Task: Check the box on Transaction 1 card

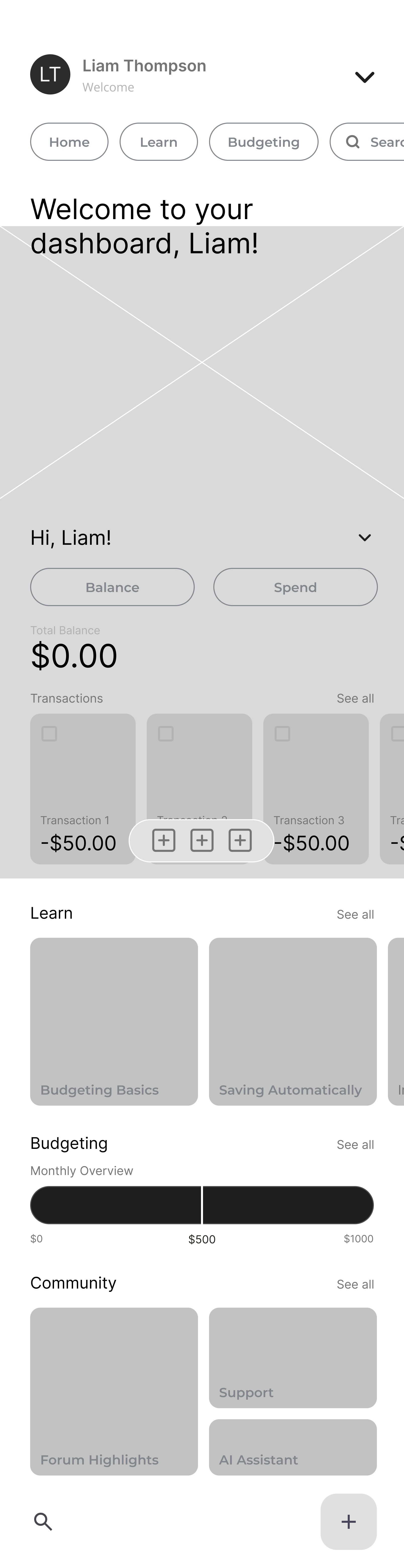Action: click(x=49, y=733)
